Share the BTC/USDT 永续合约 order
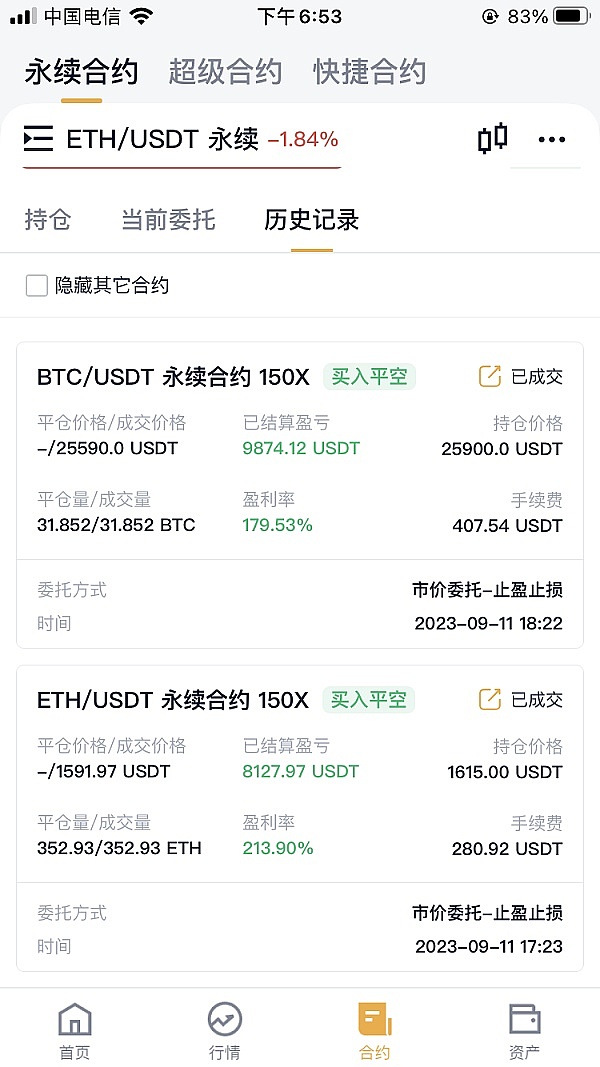600x1067 pixels. coord(489,377)
